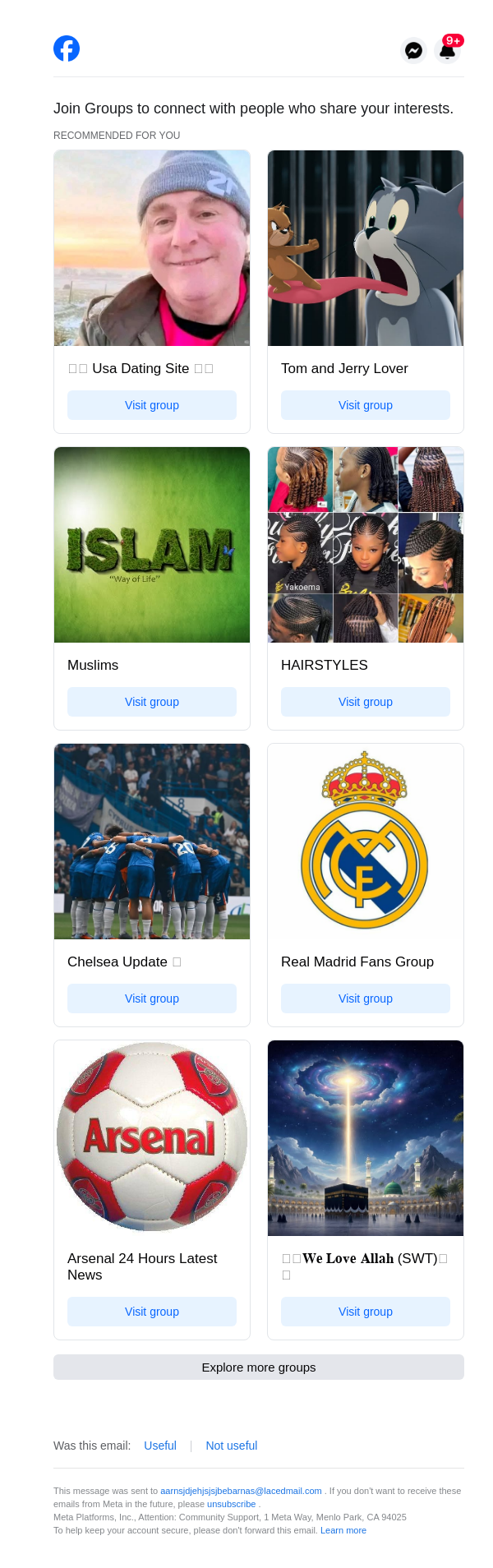Viewport: 493px width, 1568px height.
Task: Visit the HAIRSTYLES group
Action: pos(366,702)
